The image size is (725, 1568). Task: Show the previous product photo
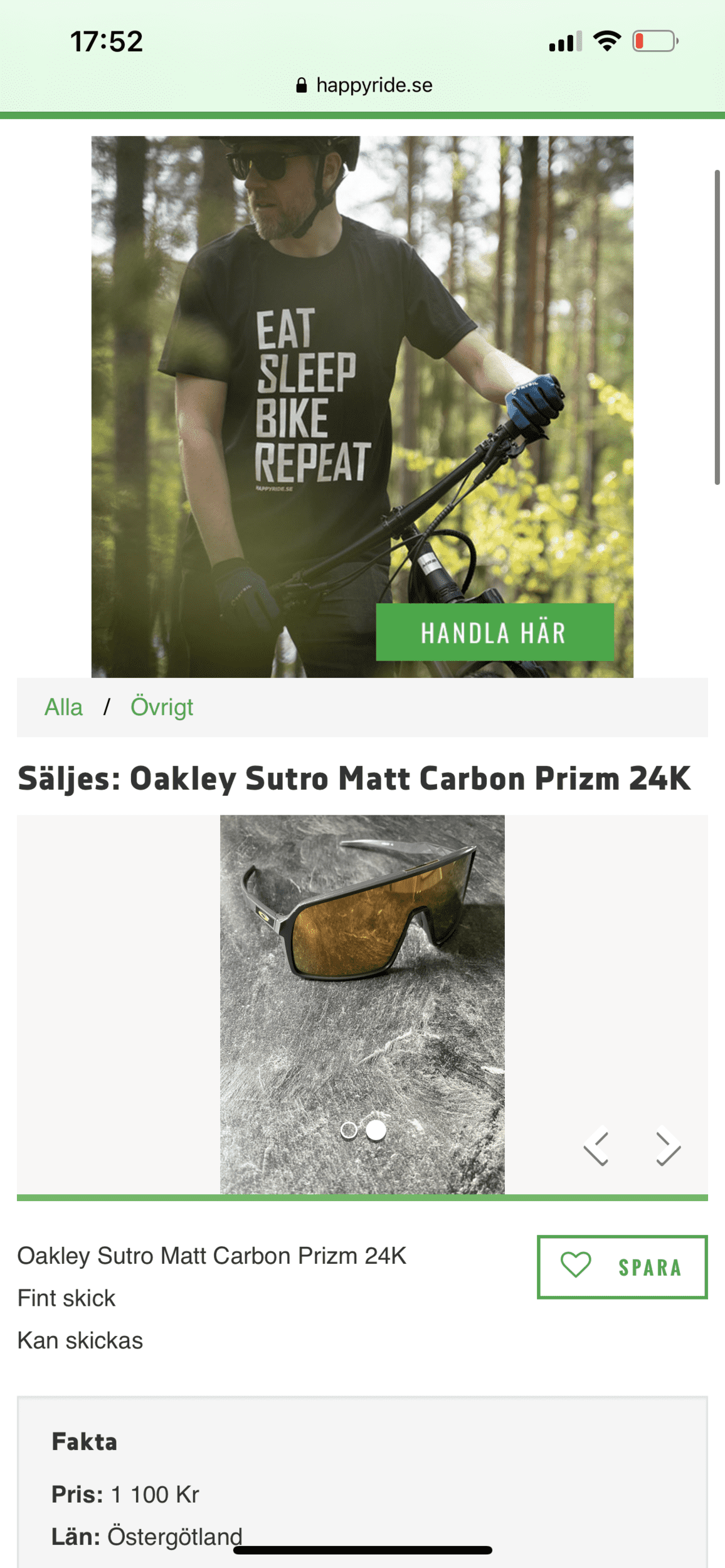coord(596,1148)
